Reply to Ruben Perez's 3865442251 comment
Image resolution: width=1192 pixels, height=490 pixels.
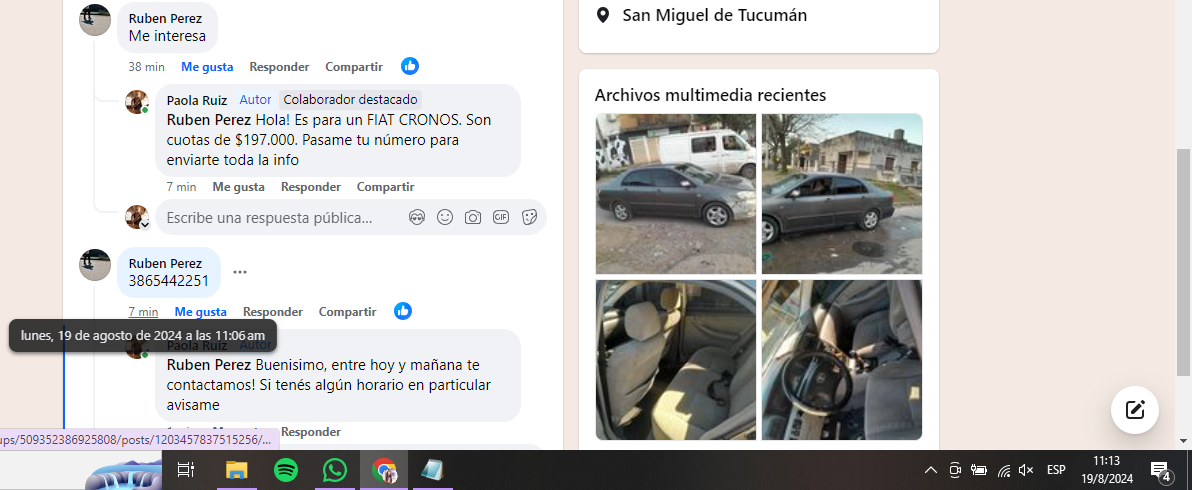[x=272, y=312]
